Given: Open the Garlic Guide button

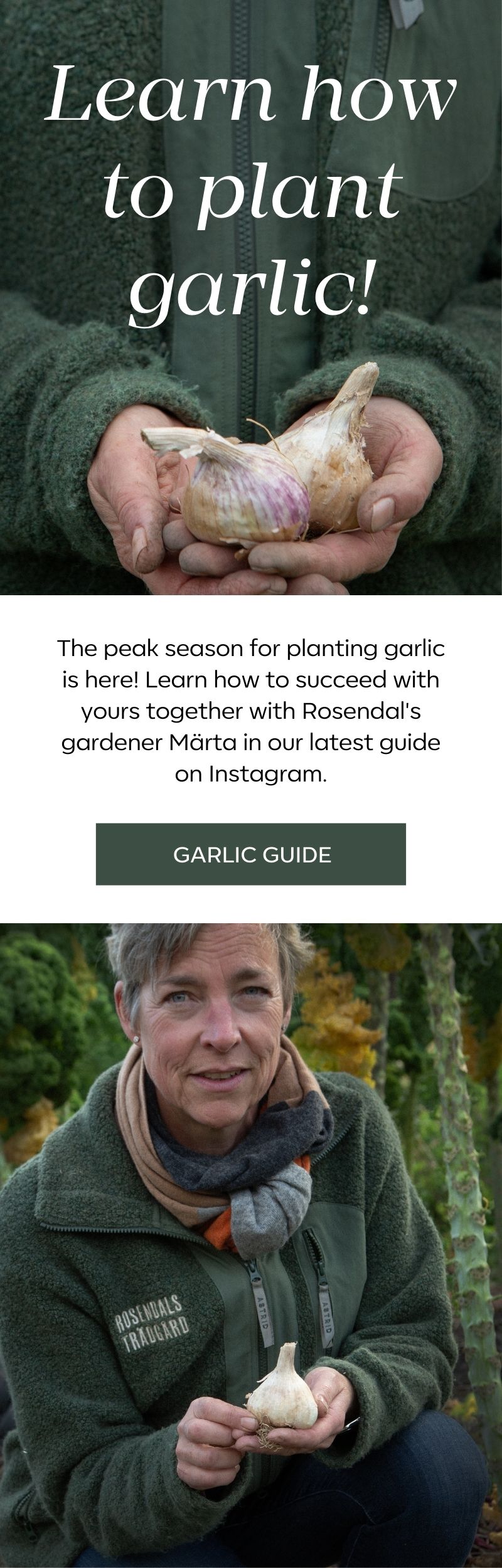Looking at the screenshot, I should 251,854.
